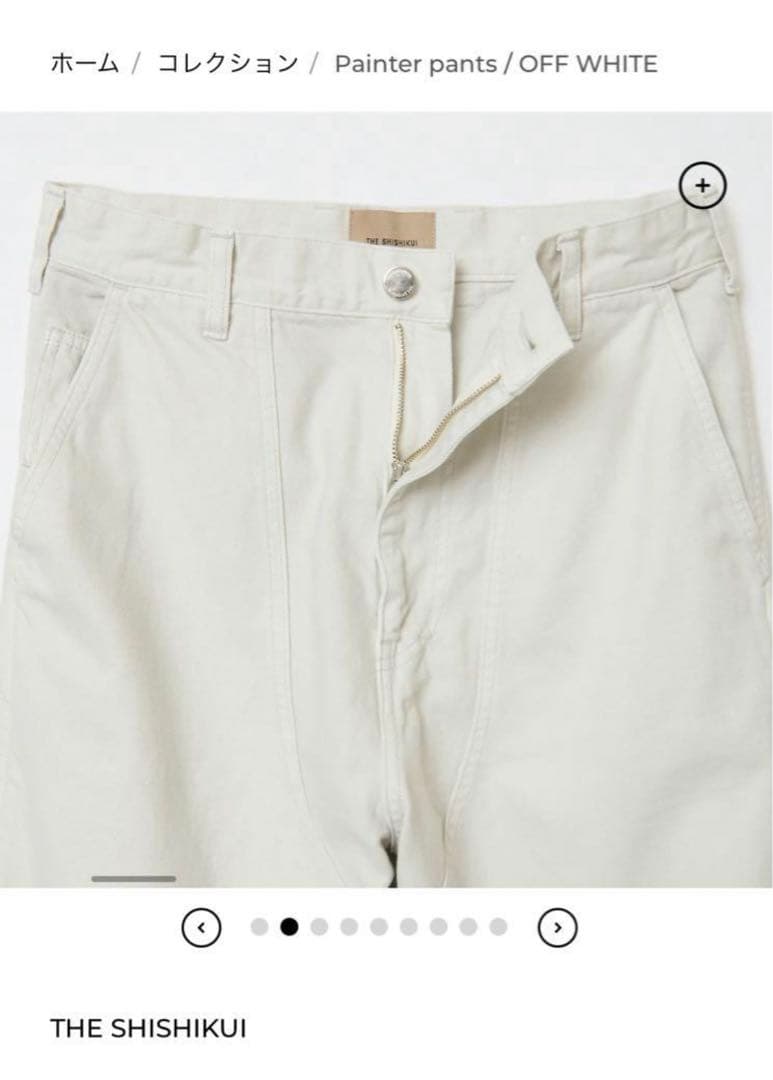Screen dimensions: 773x1080
Task: Jump to the seventh product image dot
Action: [x=437, y=927]
